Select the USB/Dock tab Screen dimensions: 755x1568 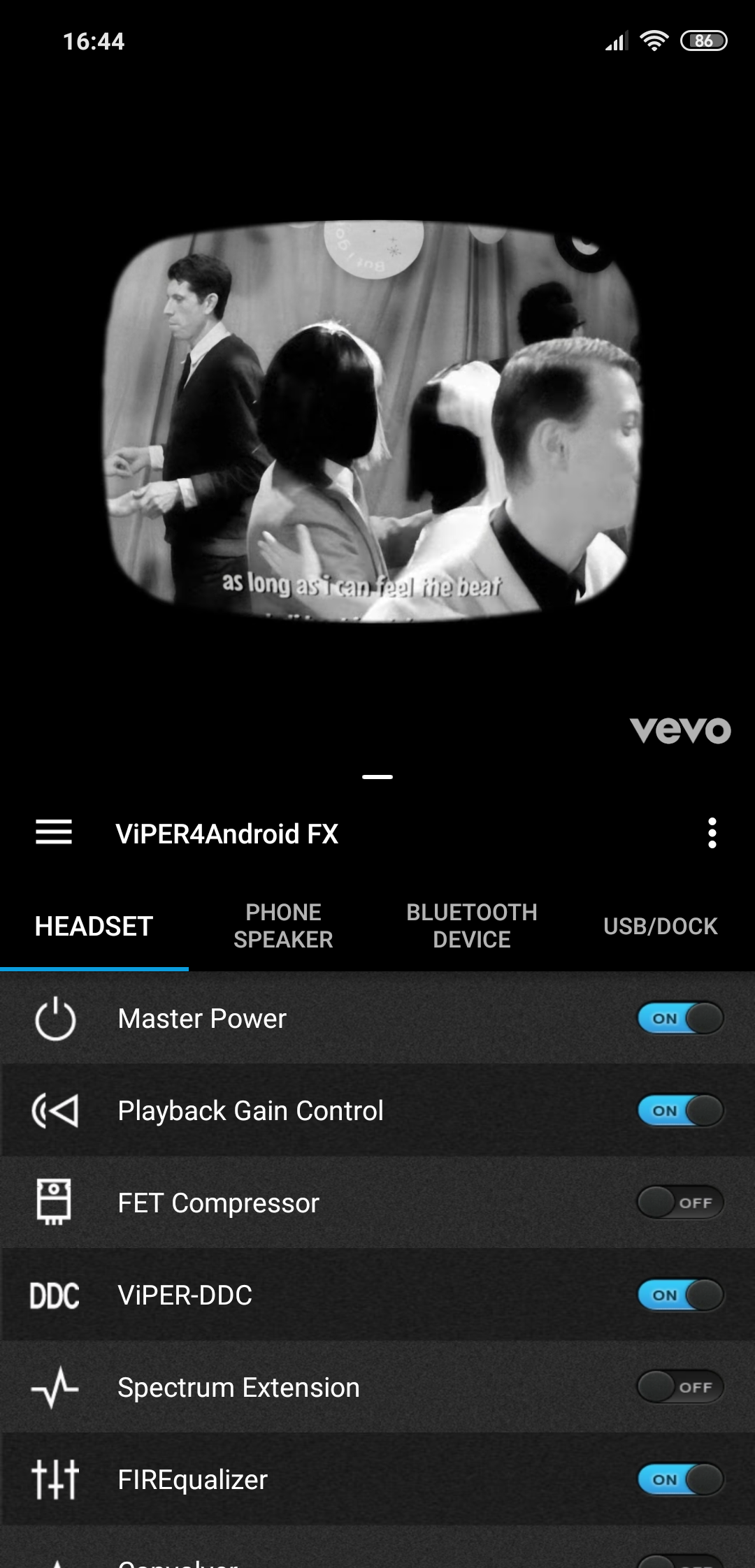661,926
